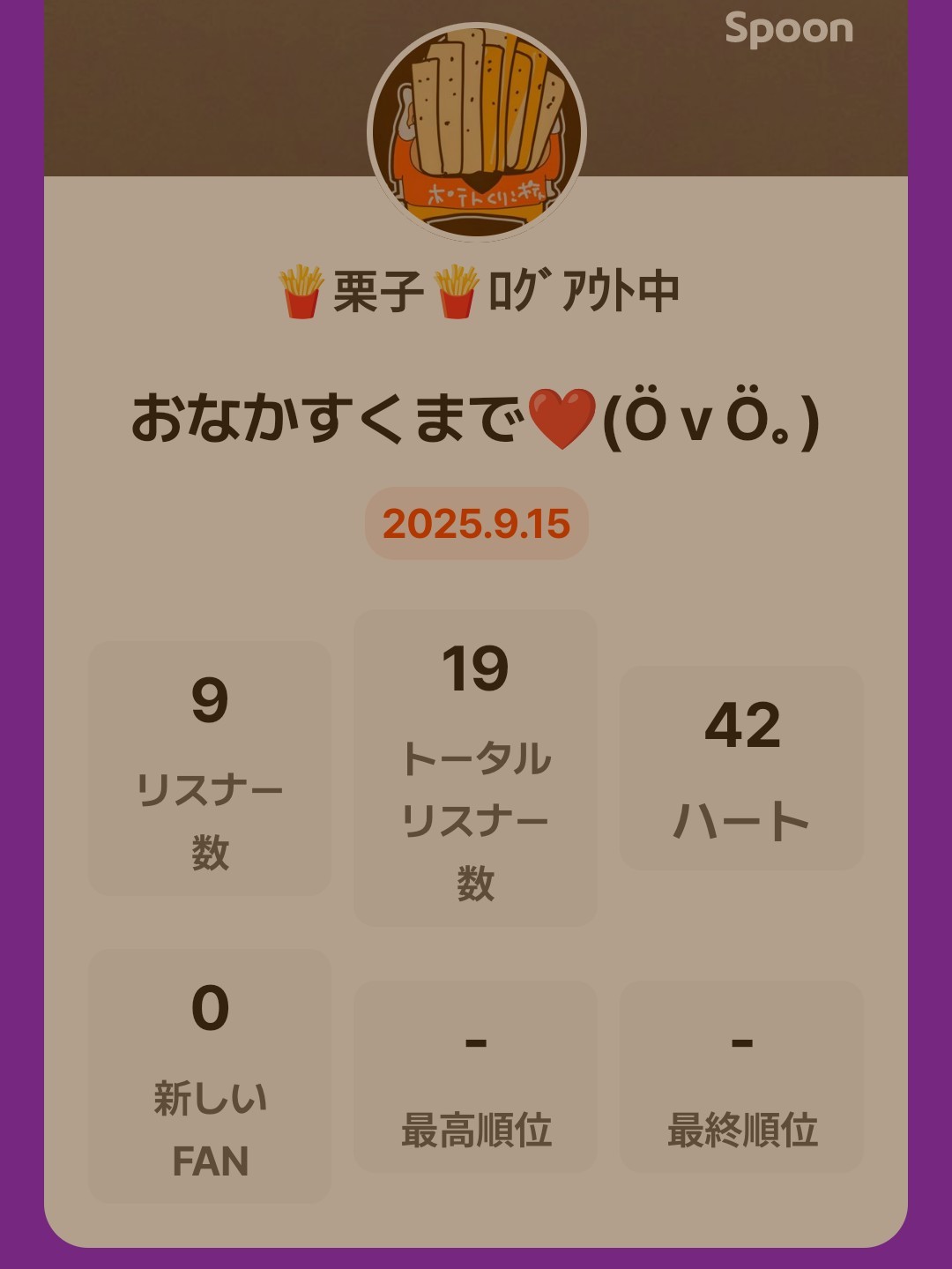Click the 最終順位 card

(744, 1076)
